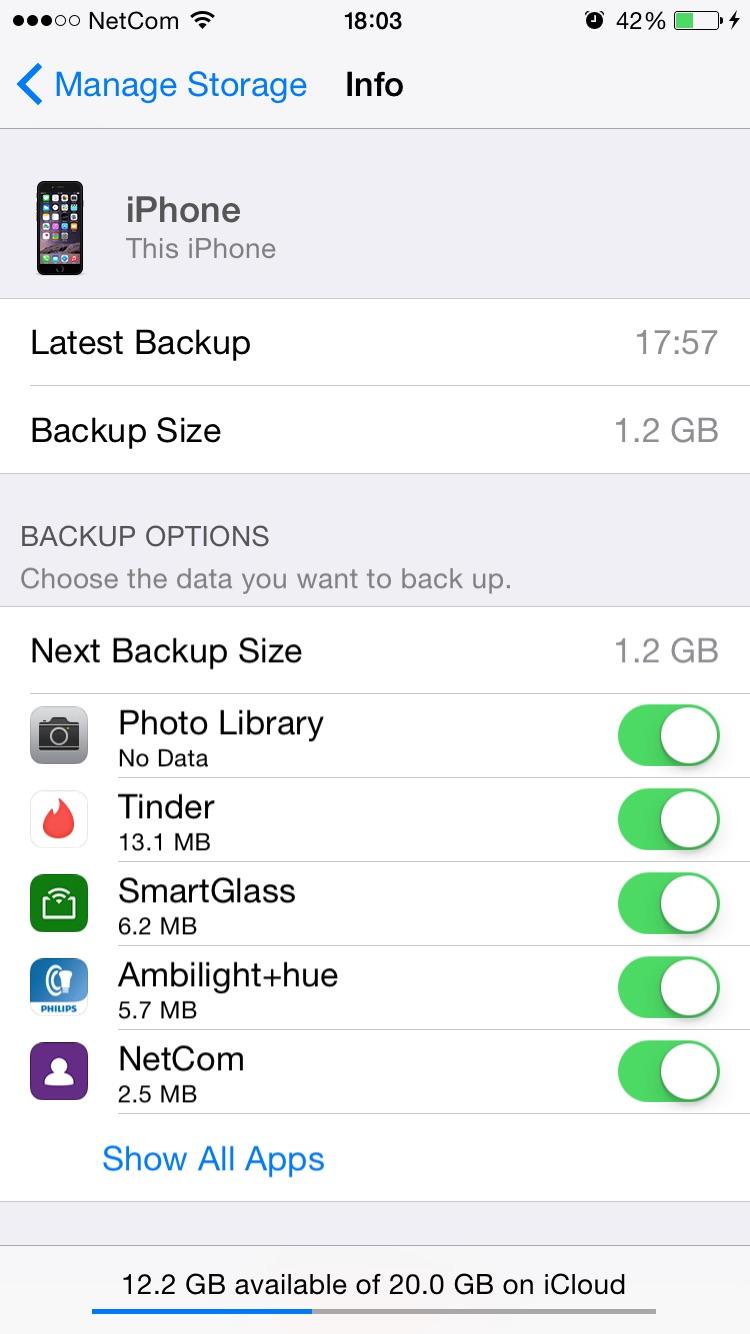The width and height of the screenshot is (750, 1334).
Task: Disable Photo Library backup
Action: coord(669,735)
